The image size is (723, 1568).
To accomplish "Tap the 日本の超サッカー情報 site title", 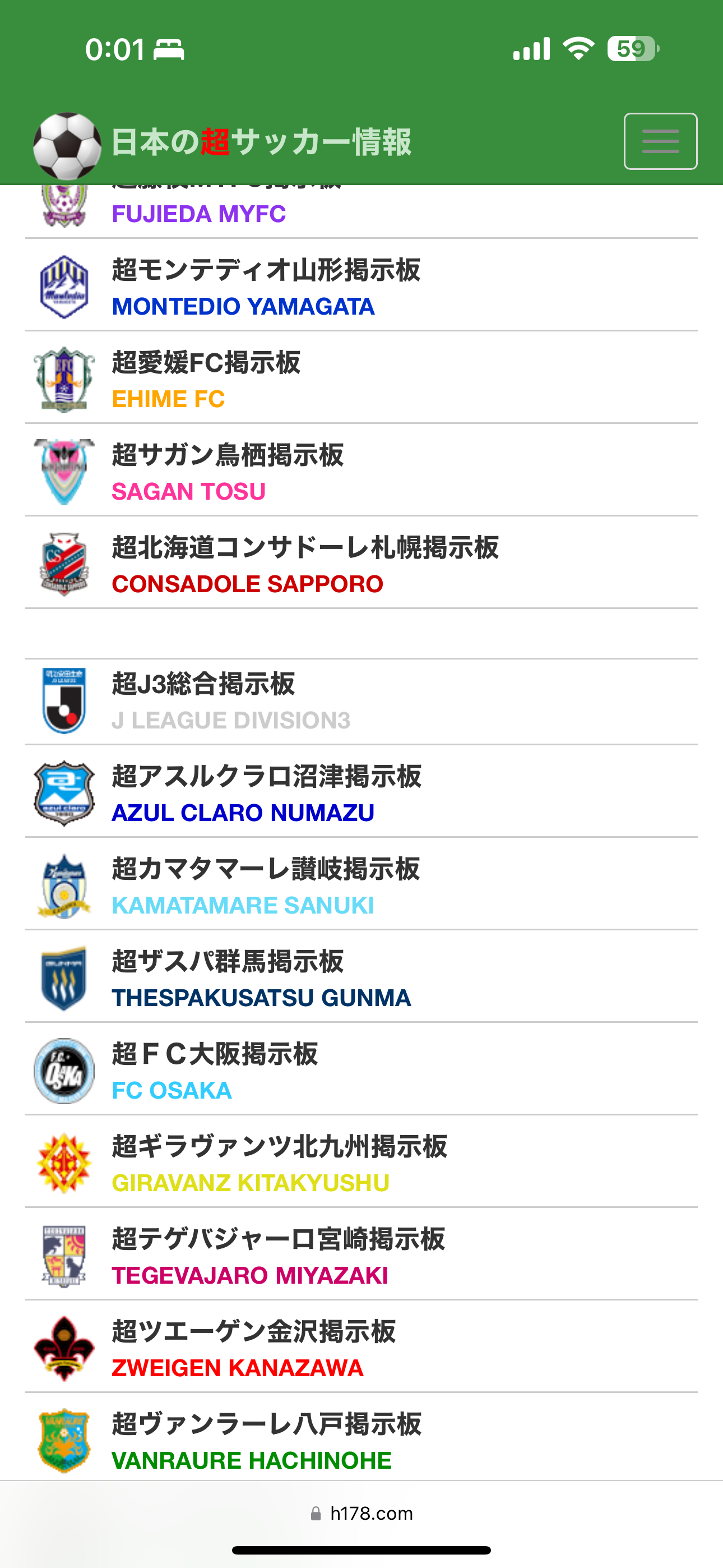I will point(261,142).
